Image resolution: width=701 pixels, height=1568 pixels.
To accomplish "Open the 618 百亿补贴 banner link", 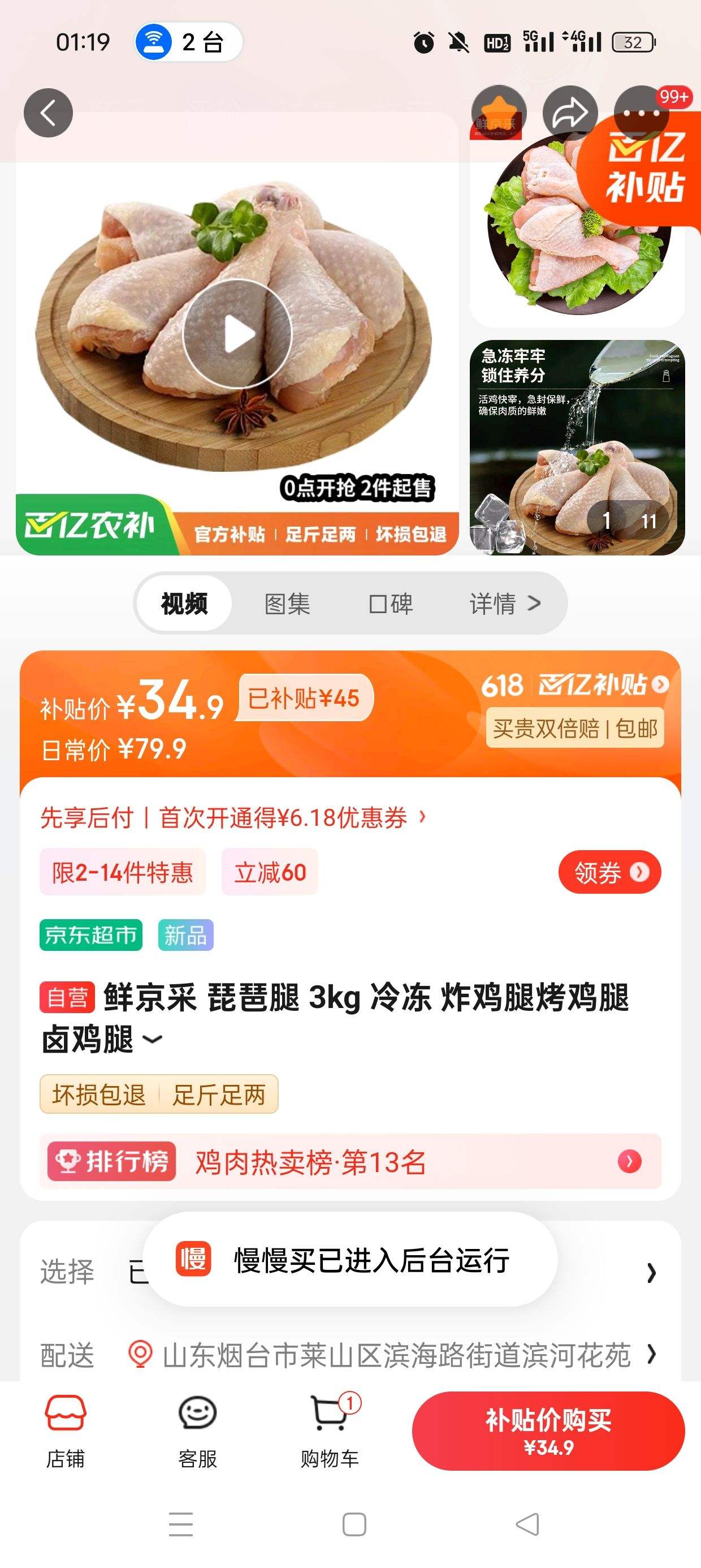I will point(574,685).
